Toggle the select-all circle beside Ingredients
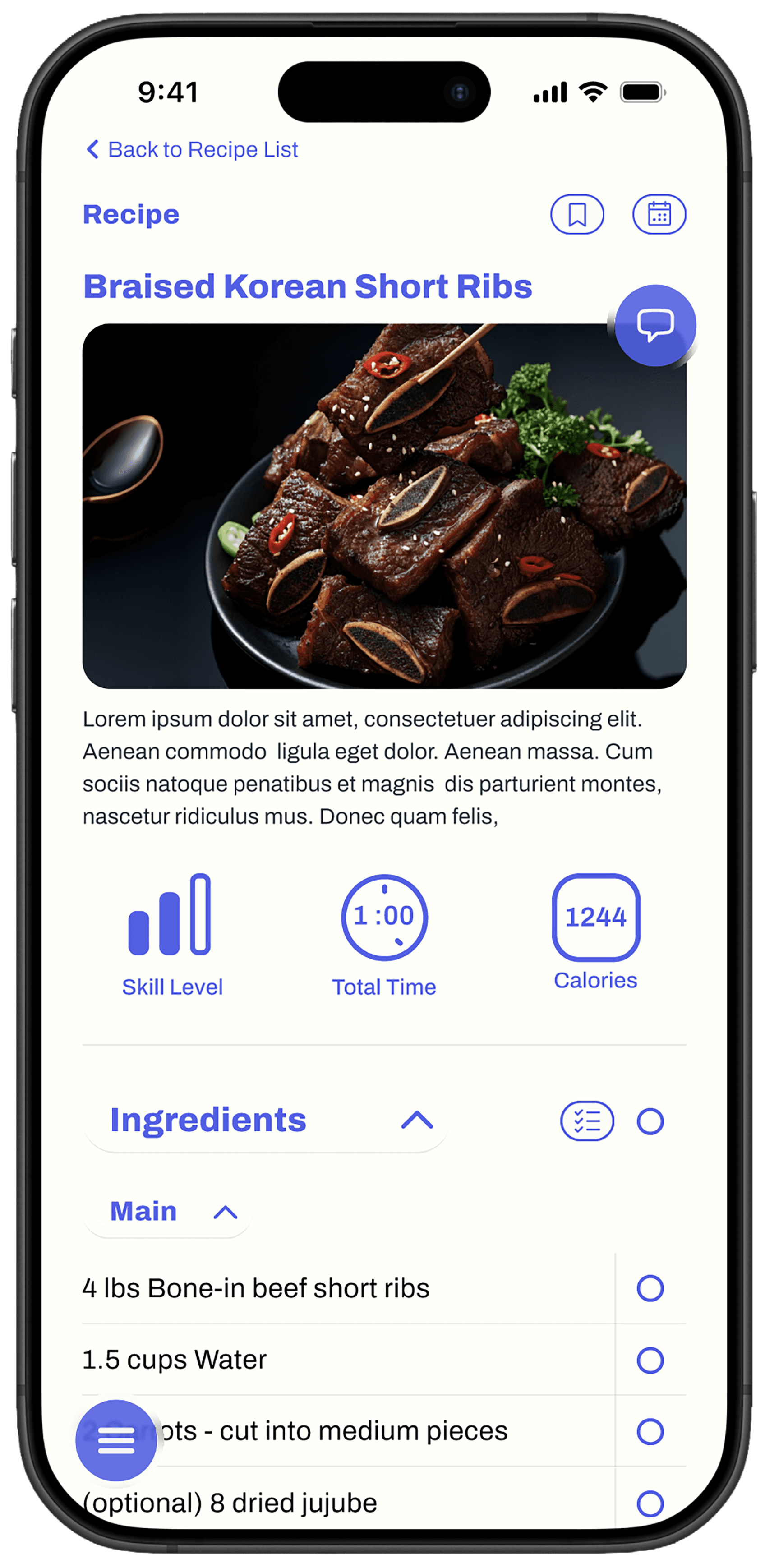This screenshot has height=1568, width=765. (x=650, y=1121)
